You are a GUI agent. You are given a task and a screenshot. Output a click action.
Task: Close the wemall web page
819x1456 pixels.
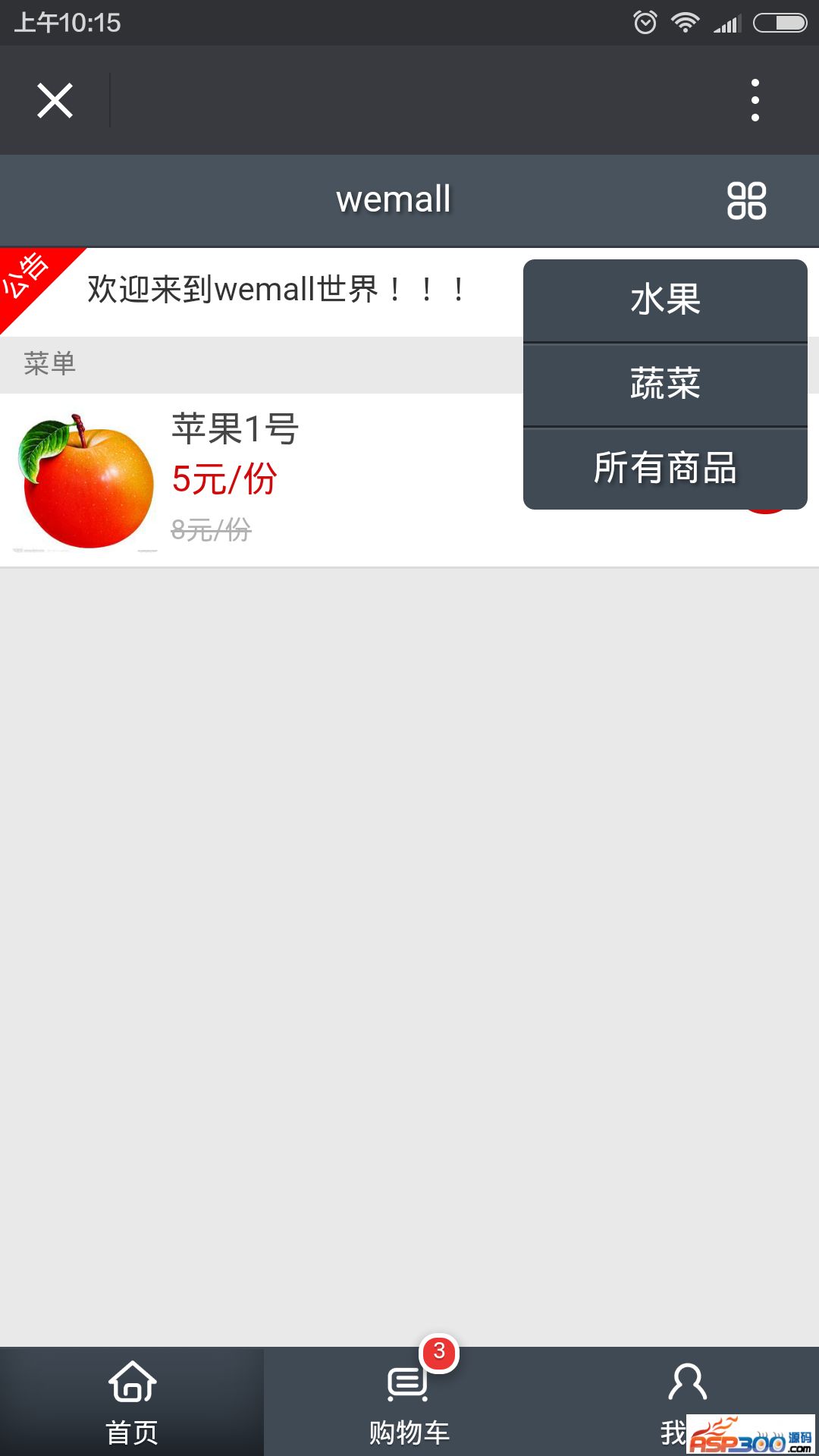[55, 100]
